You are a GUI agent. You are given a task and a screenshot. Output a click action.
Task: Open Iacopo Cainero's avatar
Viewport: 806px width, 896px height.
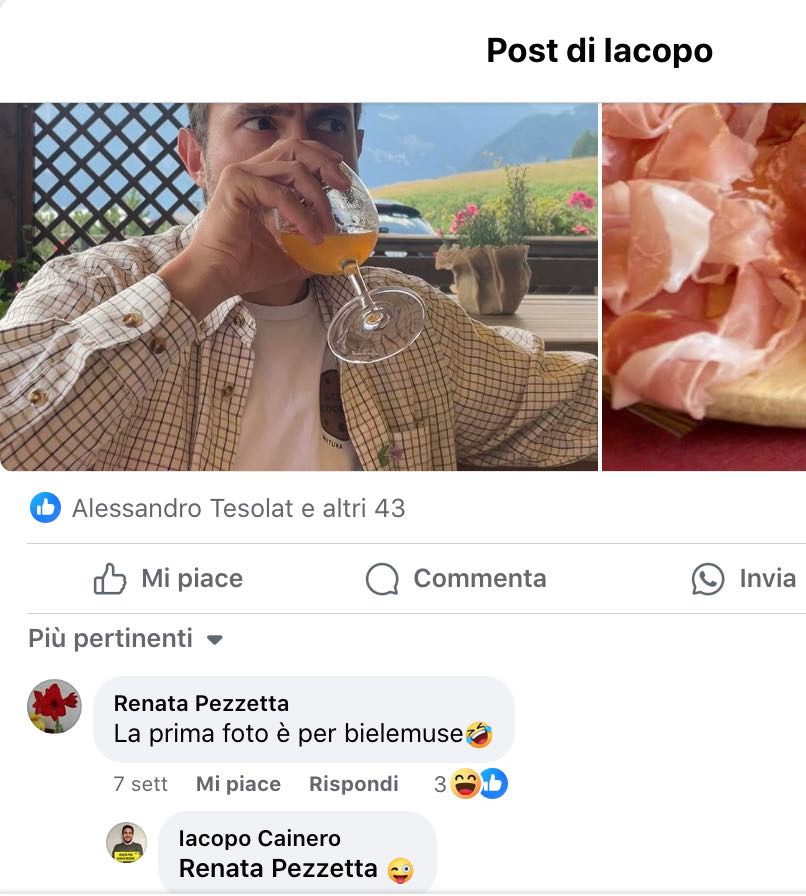[x=127, y=843]
